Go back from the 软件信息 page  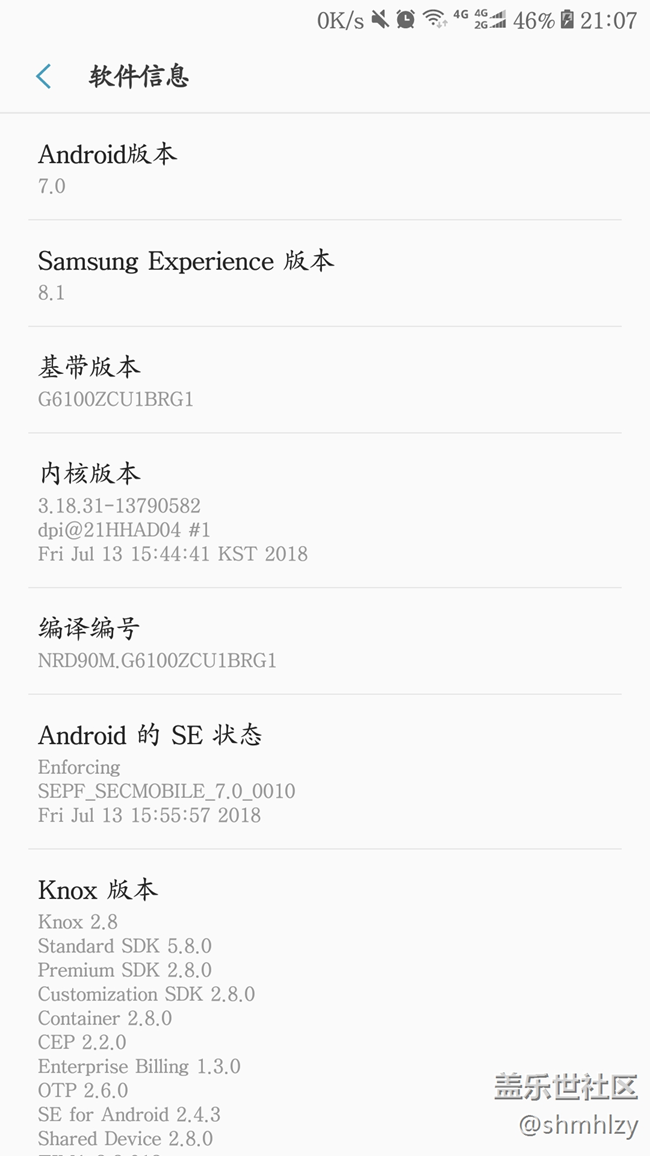coord(44,77)
